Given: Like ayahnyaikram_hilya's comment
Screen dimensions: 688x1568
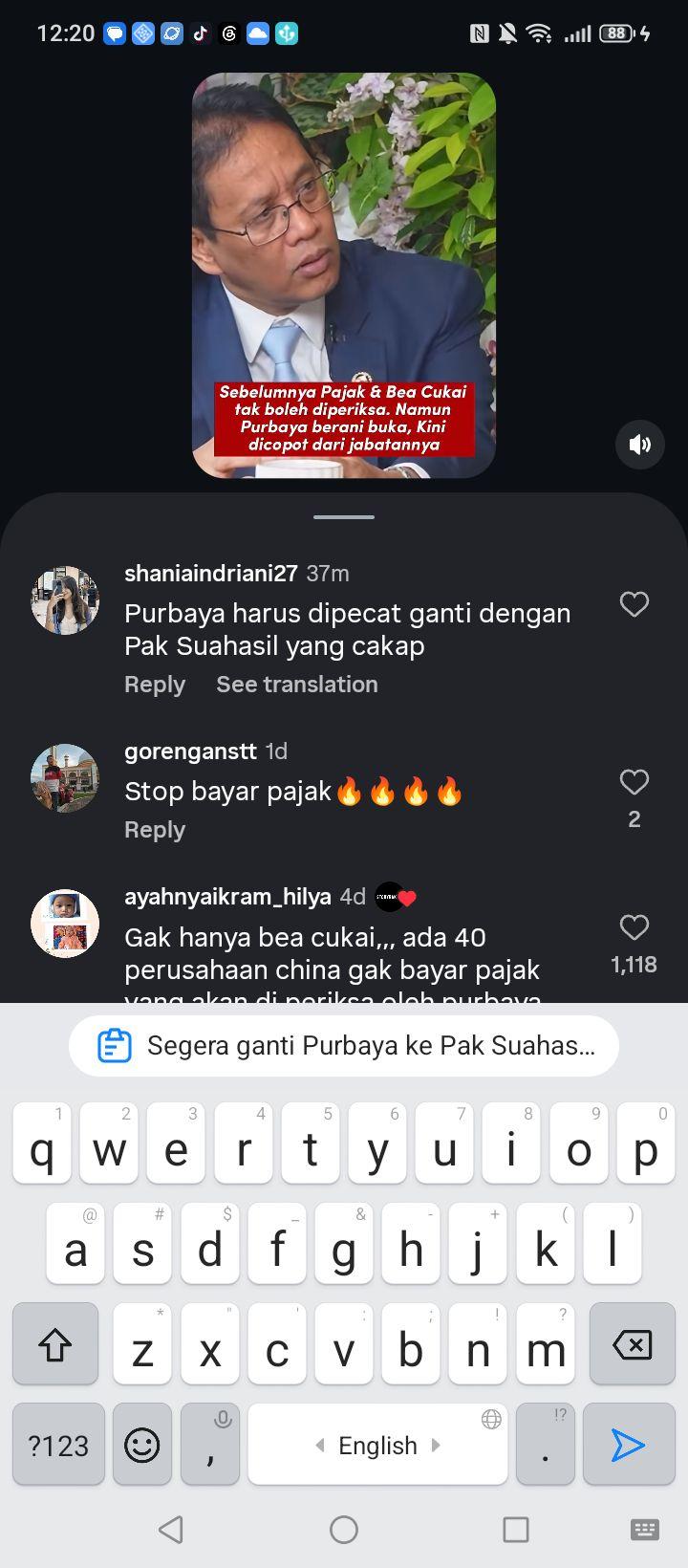Looking at the screenshot, I should [634, 927].
